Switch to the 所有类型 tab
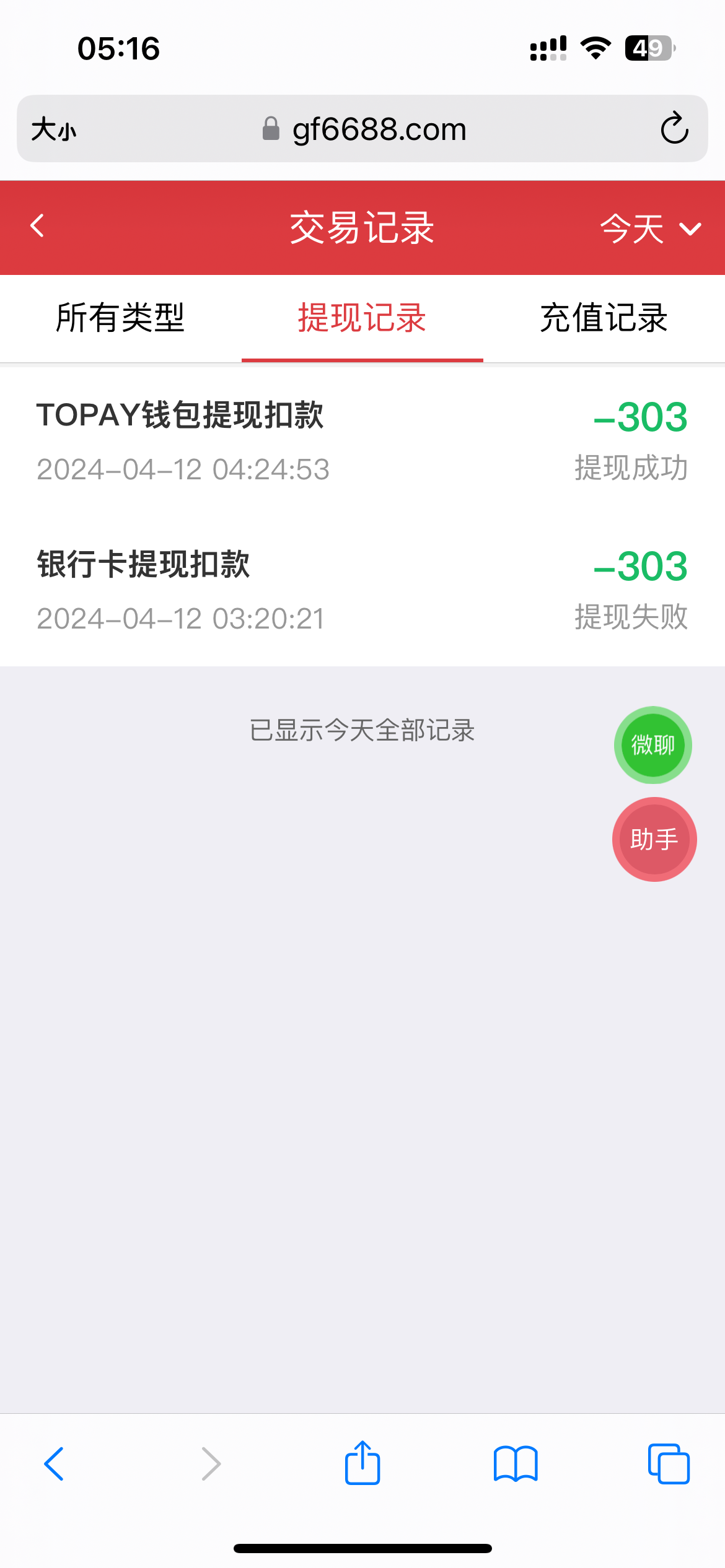This screenshot has width=725, height=1568. coord(120,318)
